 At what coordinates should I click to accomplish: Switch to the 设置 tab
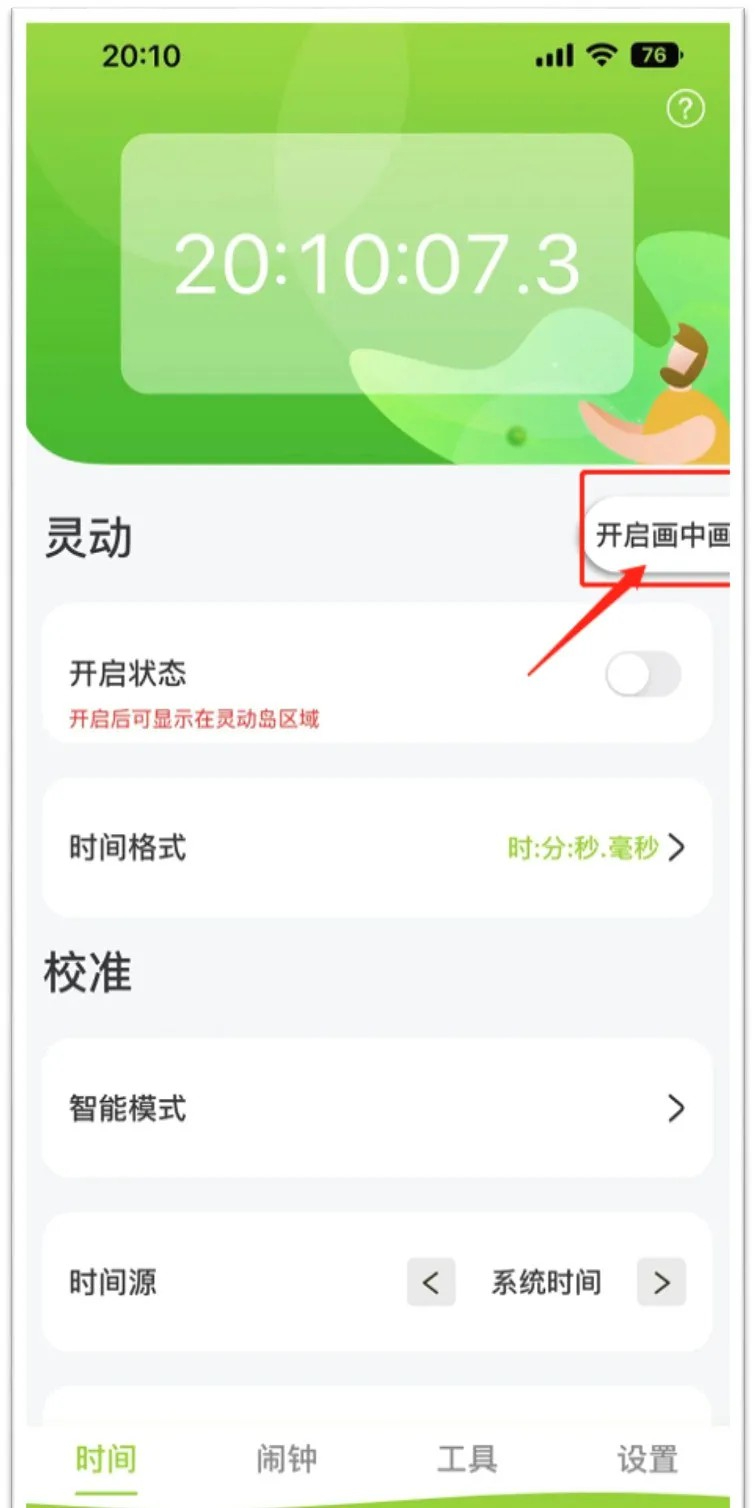[647, 1459]
